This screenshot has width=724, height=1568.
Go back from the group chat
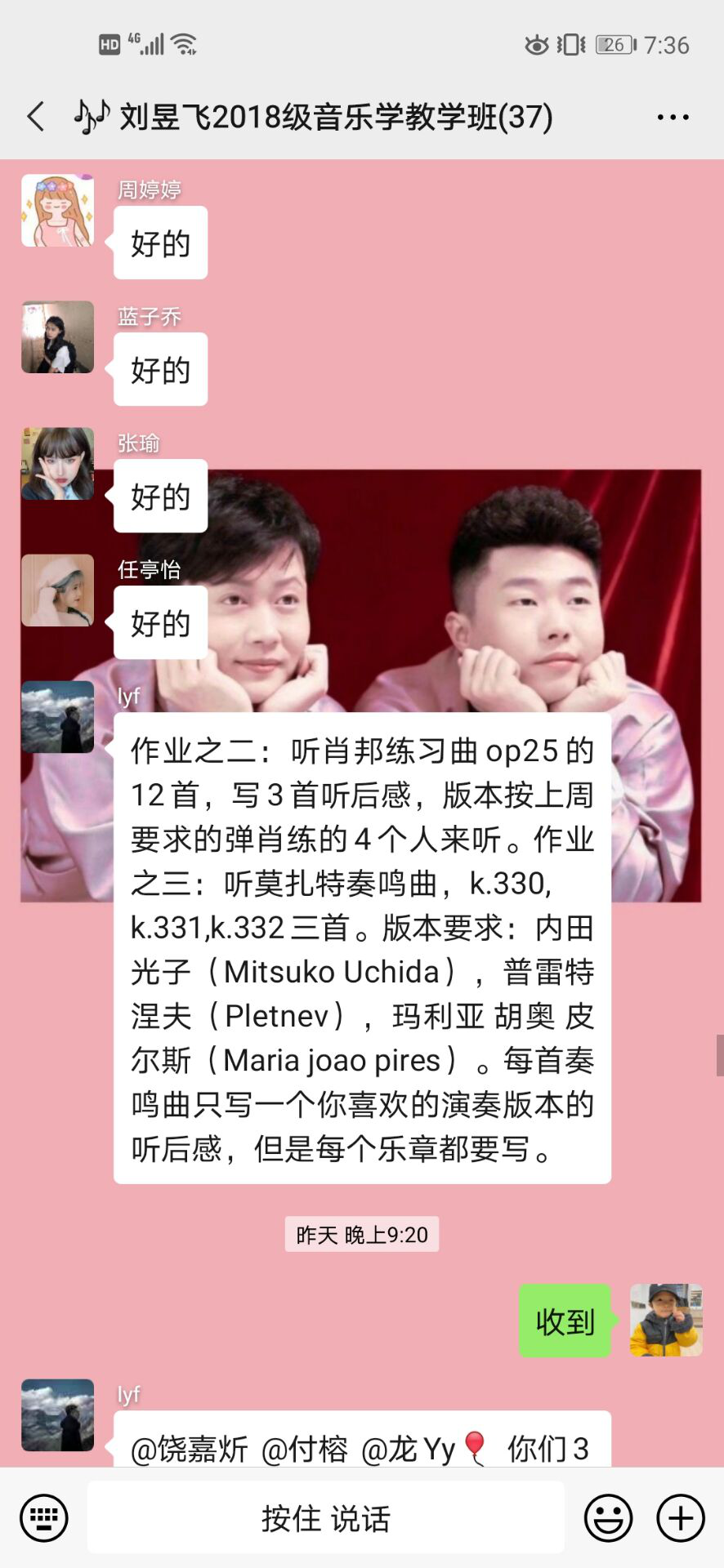point(36,117)
